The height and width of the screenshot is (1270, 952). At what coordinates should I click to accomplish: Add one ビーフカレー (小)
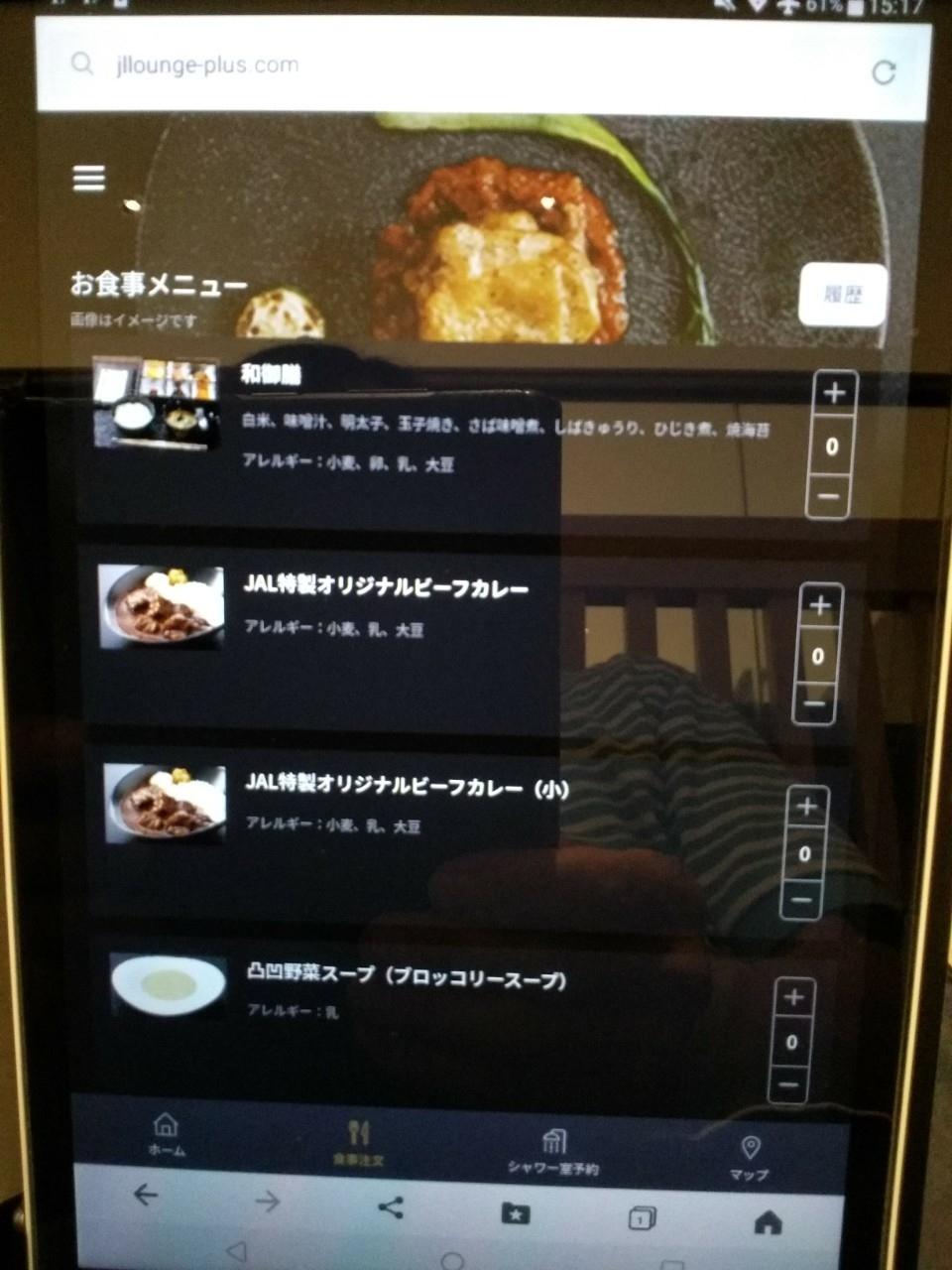(x=806, y=806)
